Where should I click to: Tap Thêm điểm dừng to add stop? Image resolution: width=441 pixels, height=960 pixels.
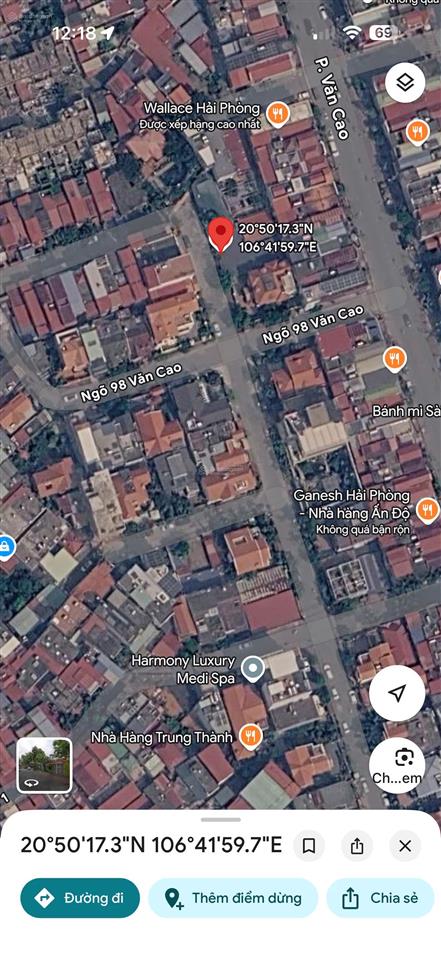pyautogui.click(x=233, y=898)
